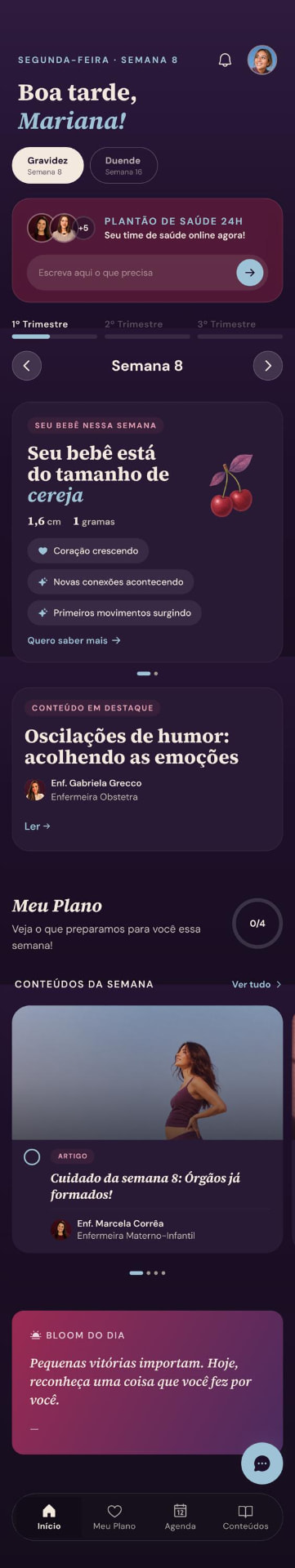The width and height of the screenshot is (295, 1568).
Task: Open Mariana's profile picture
Action: (x=262, y=60)
